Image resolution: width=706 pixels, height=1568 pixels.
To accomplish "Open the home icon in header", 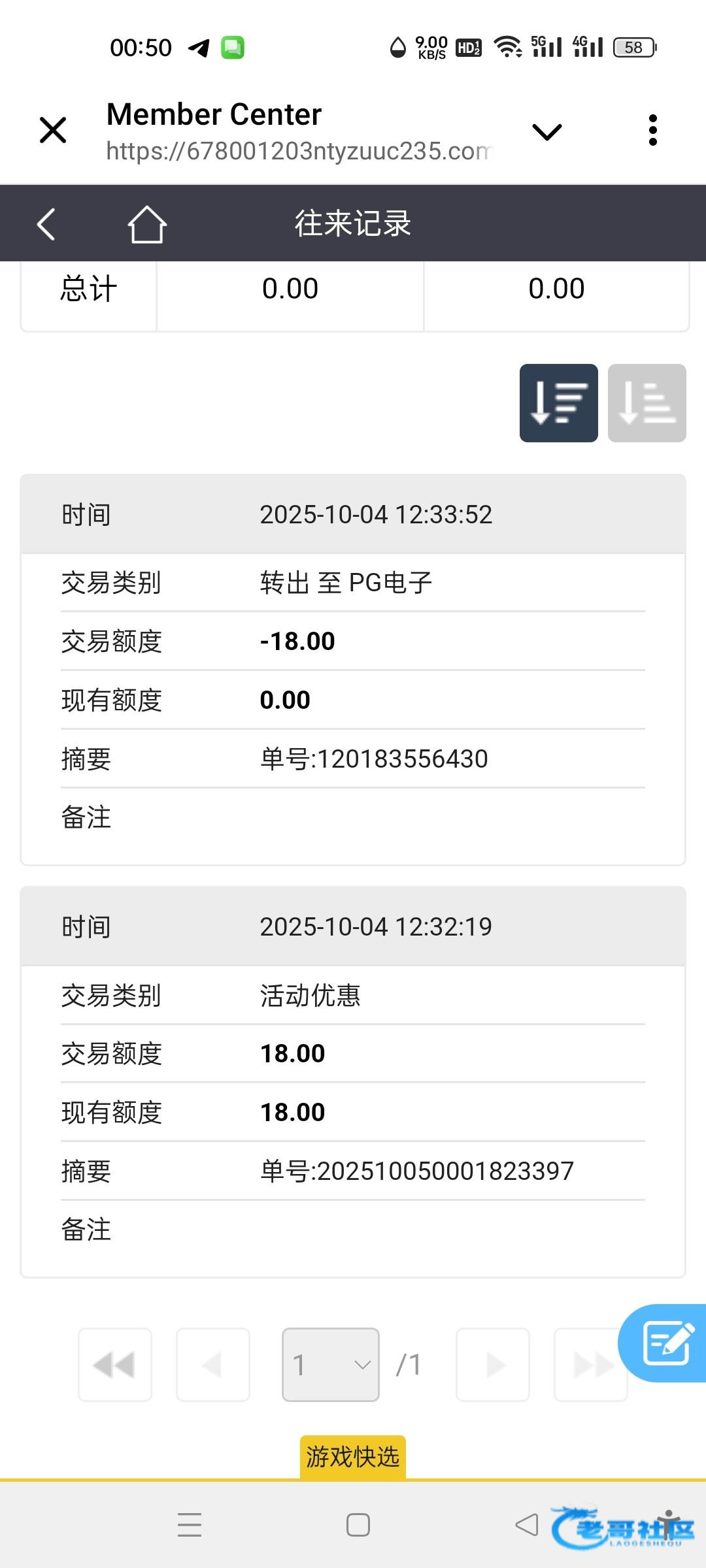I will pos(147,224).
